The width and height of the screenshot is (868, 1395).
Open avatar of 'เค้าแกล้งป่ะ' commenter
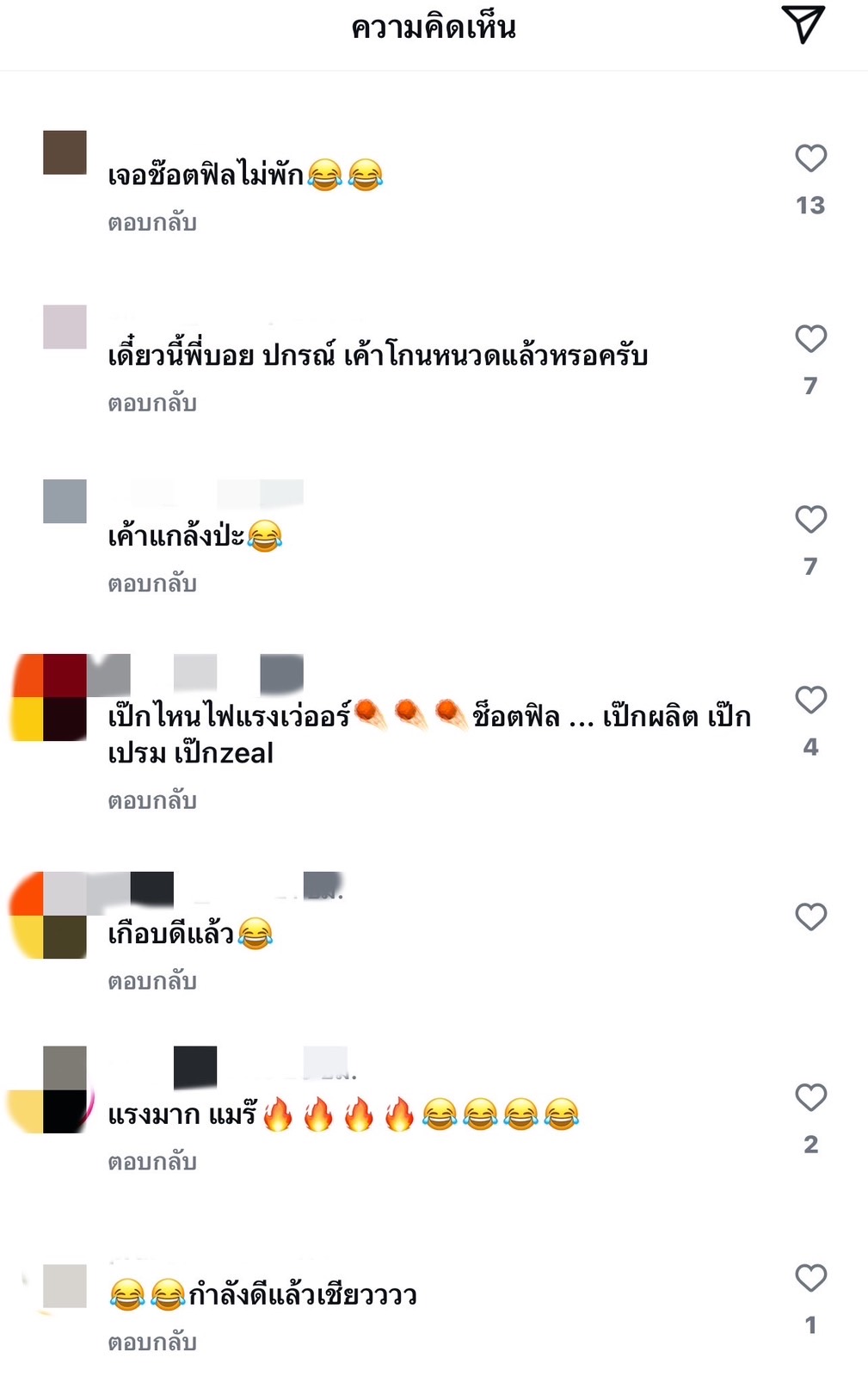click(x=65, y=502)
